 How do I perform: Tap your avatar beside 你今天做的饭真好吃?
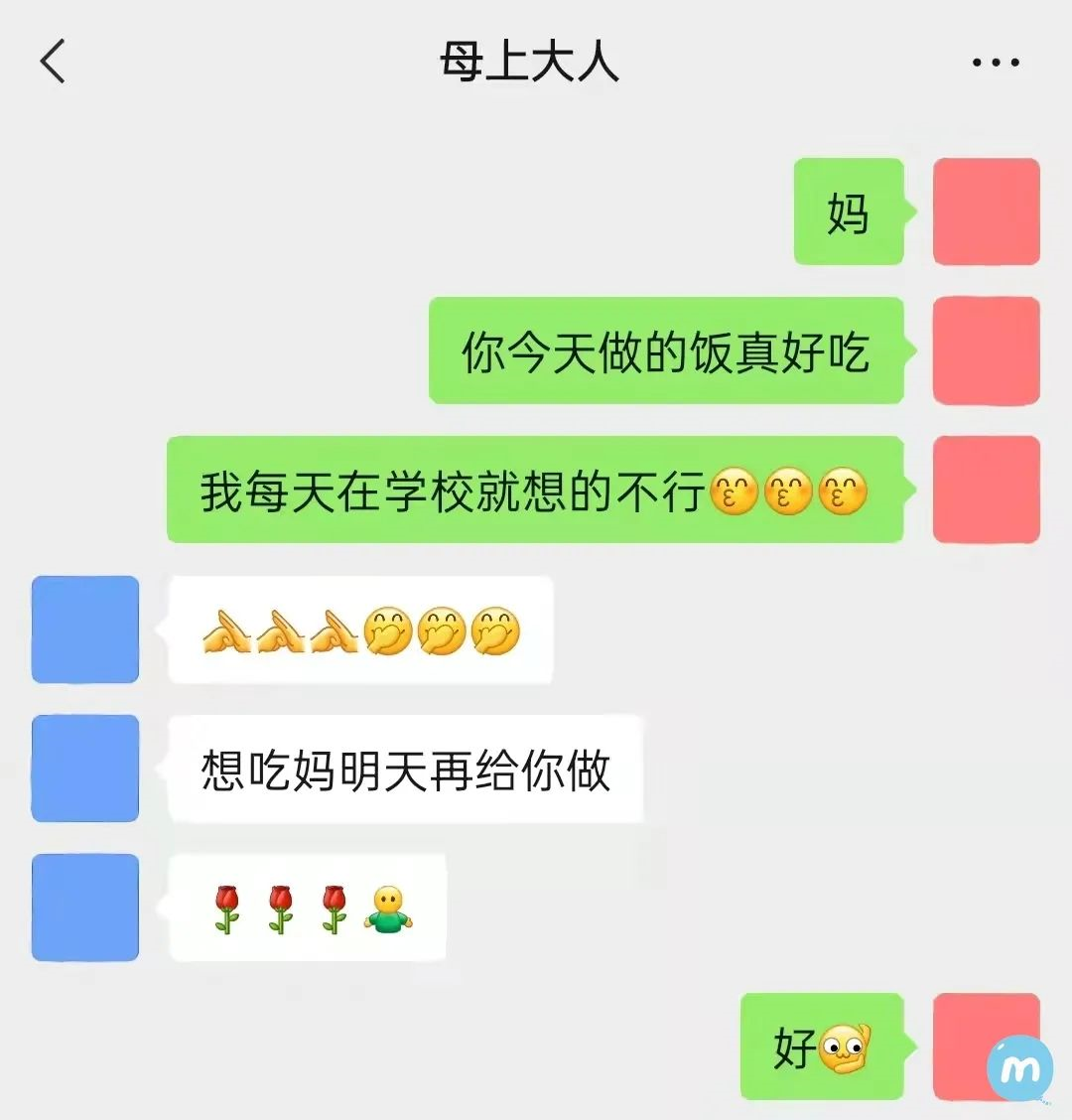coord(986,350)
